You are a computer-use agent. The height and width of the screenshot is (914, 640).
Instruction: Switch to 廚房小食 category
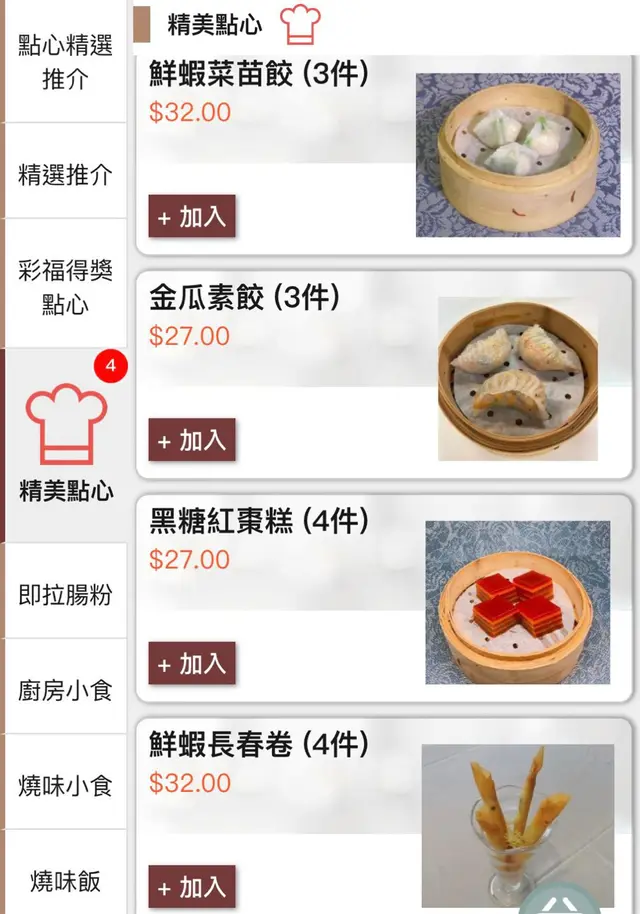click(x=65, y=690)
